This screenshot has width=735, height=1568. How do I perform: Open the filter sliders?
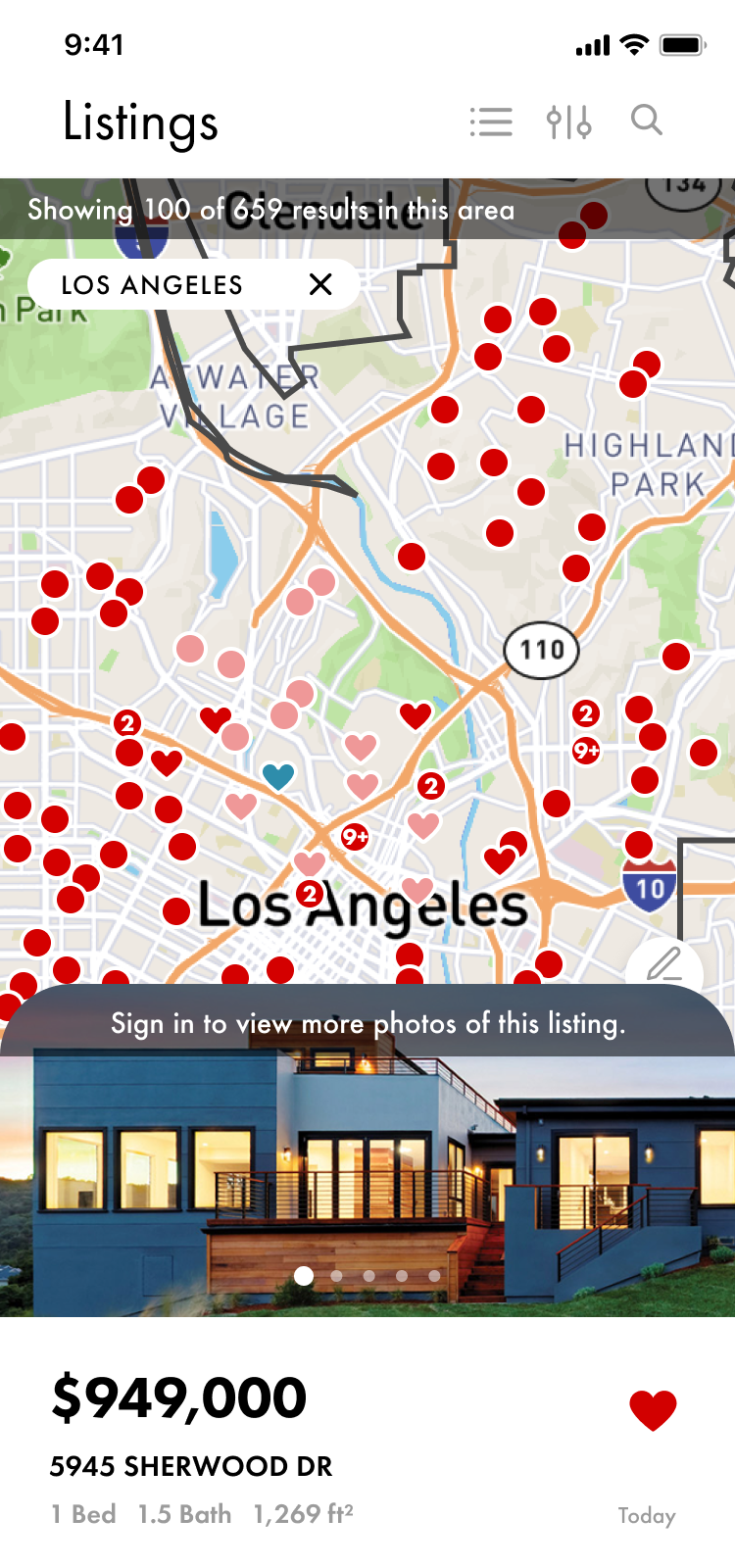(x=568, y=122)
